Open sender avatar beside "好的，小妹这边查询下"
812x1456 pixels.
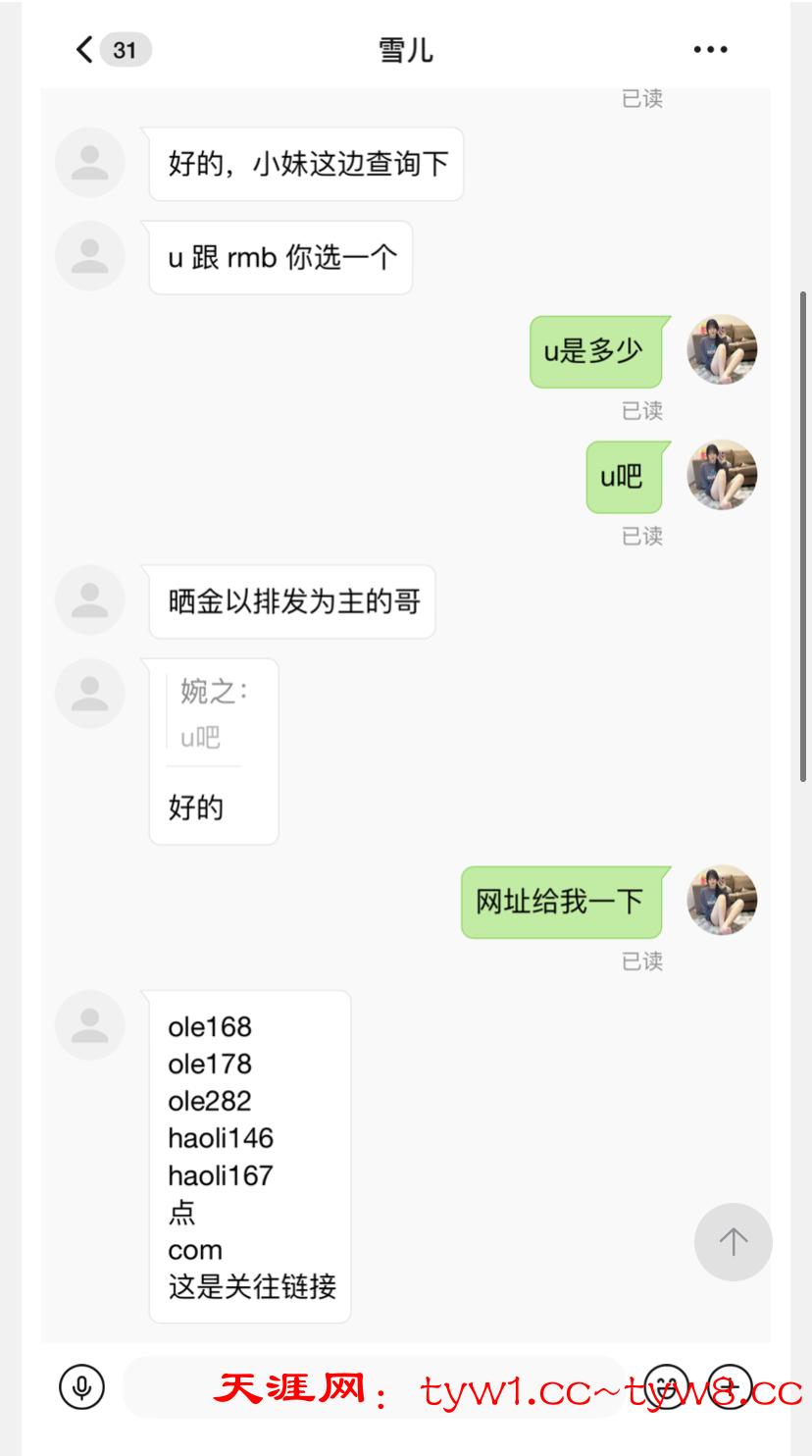[x=90, y=163]
